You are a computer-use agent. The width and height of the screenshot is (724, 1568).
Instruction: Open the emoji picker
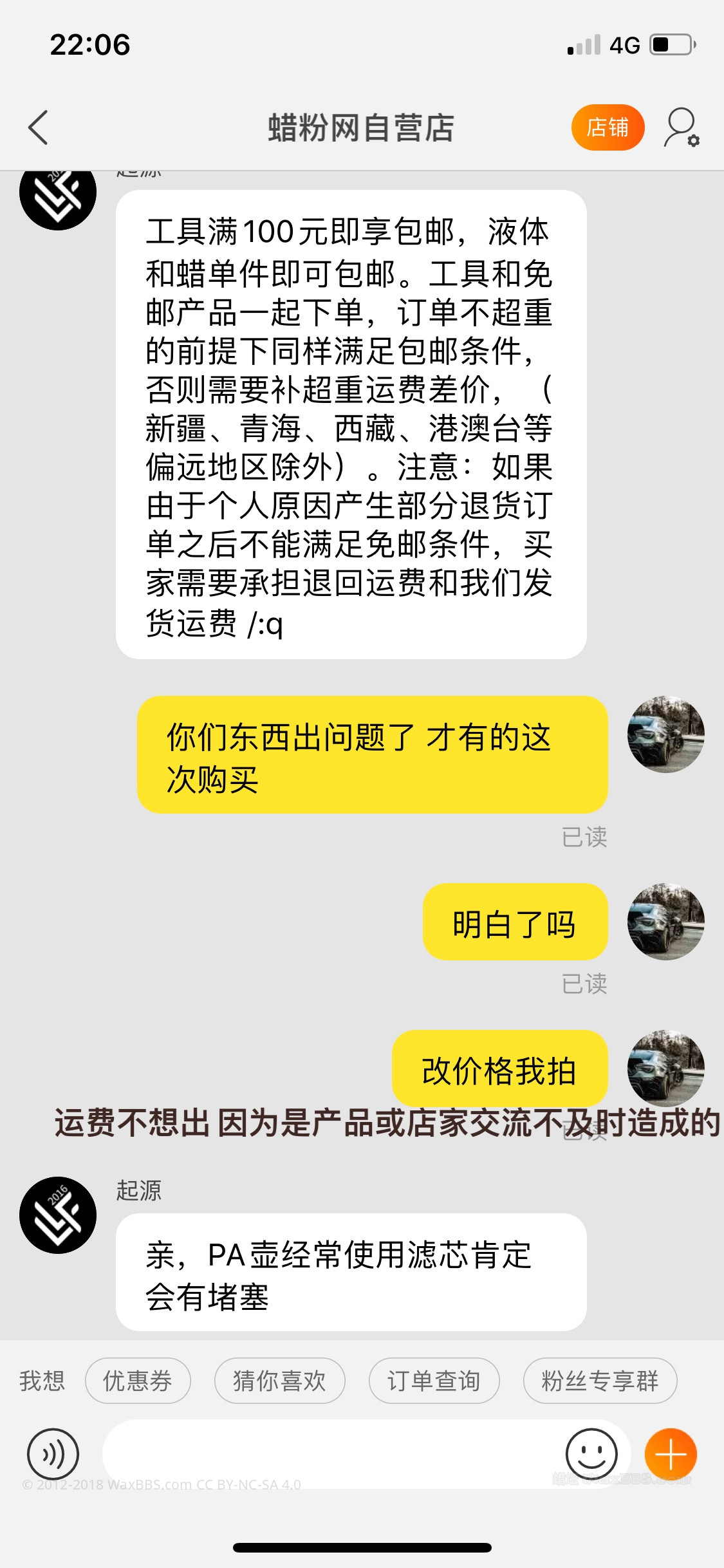(x=591, y=1453)
